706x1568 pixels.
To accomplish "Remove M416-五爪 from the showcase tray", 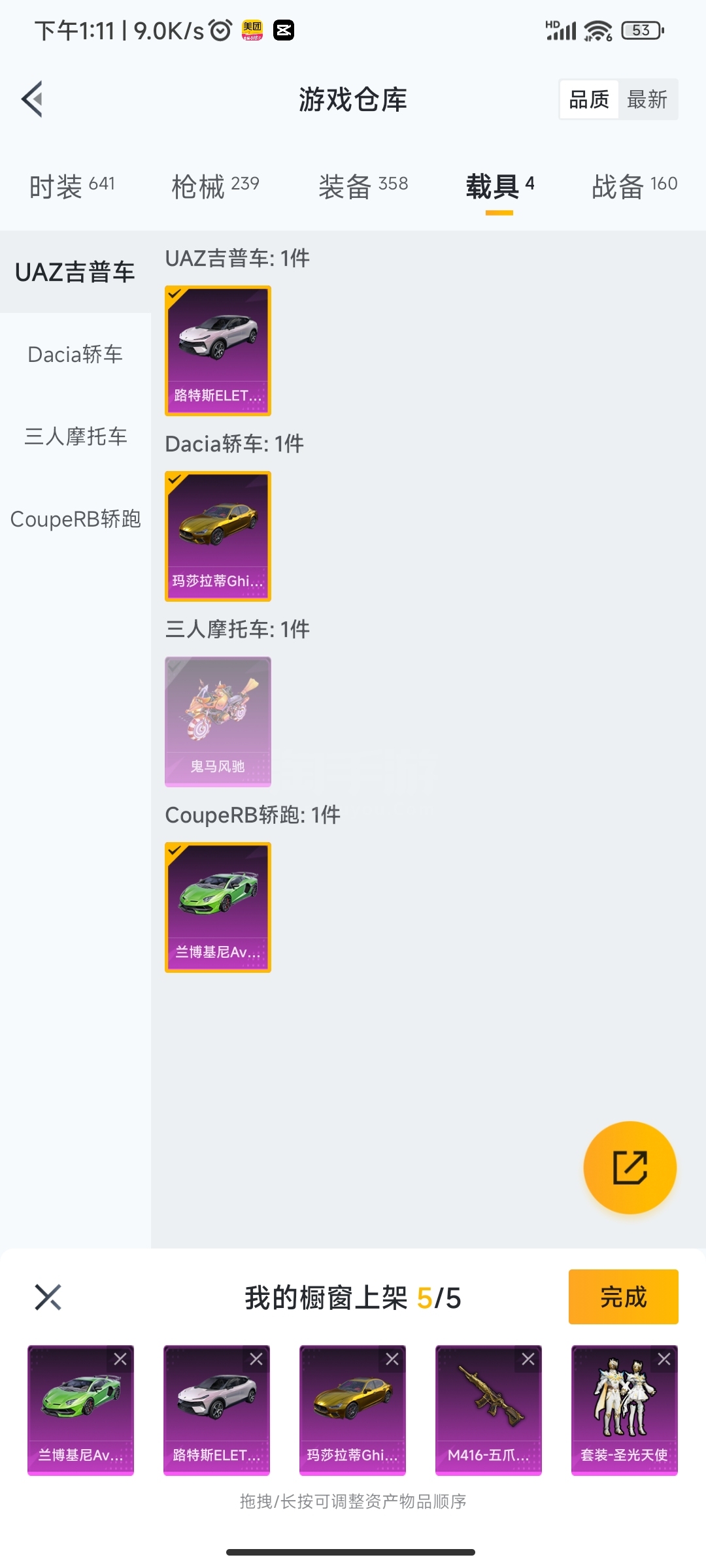I will pos(528,1359).
